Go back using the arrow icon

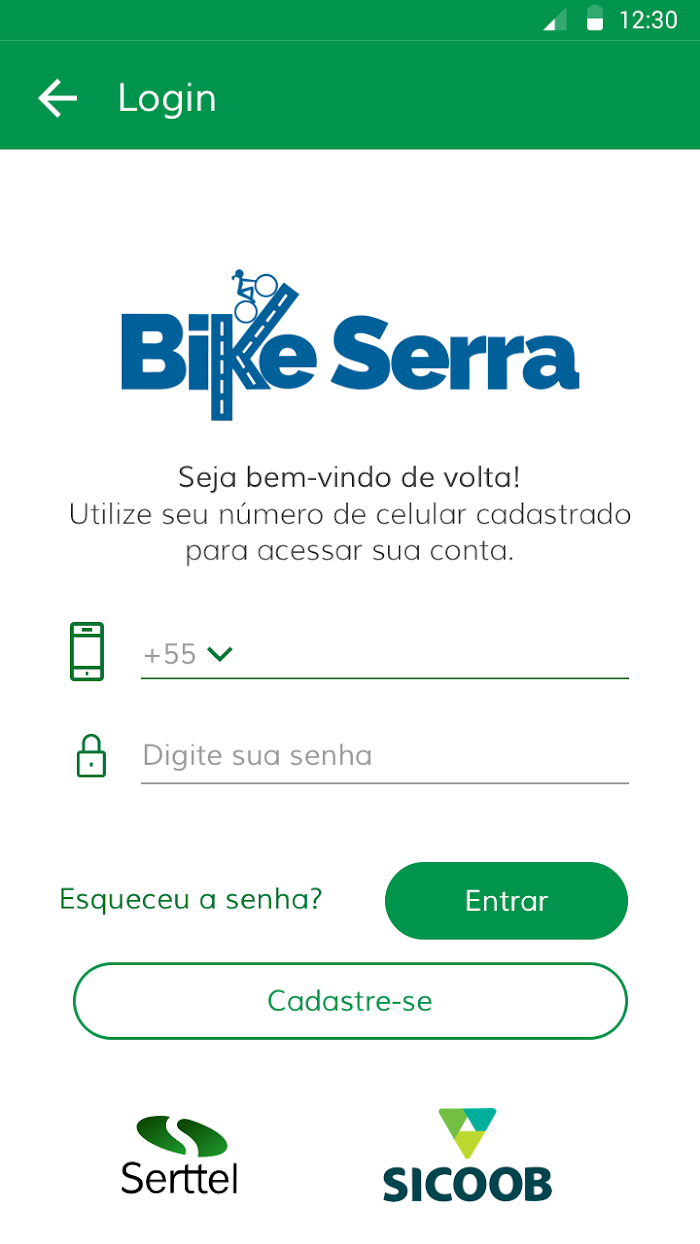point(57,98)
